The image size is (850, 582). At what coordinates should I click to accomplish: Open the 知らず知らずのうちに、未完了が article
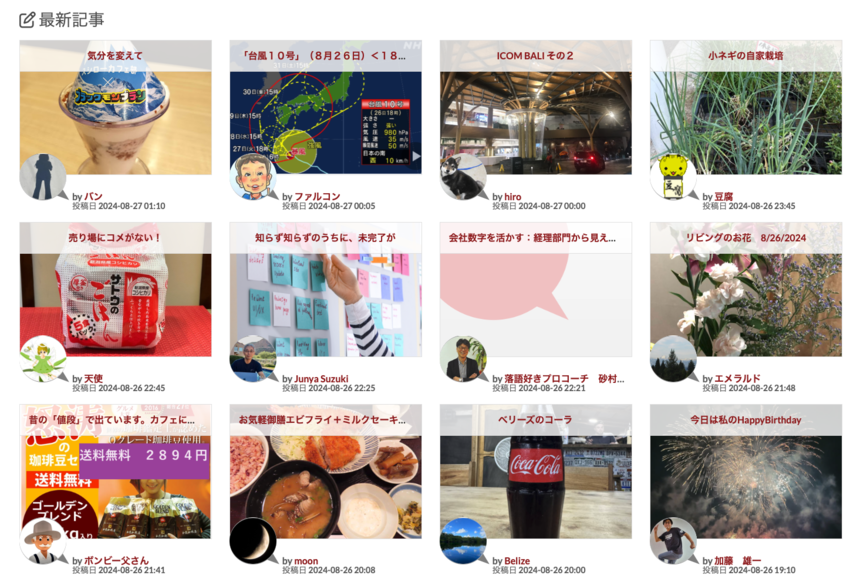(325, 238)
